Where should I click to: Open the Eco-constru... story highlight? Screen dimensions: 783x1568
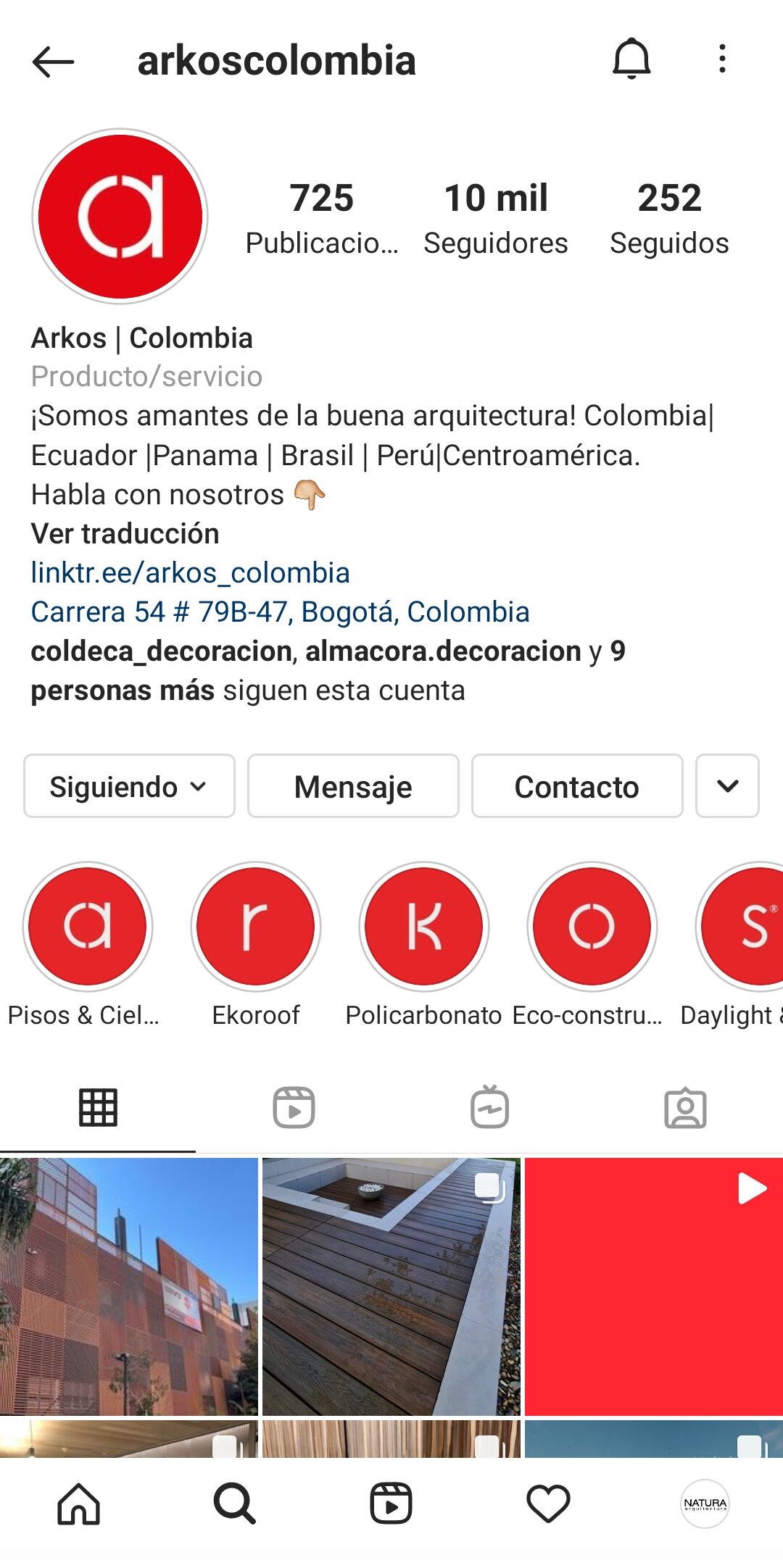pyautogui.click(x=592, y=927)
